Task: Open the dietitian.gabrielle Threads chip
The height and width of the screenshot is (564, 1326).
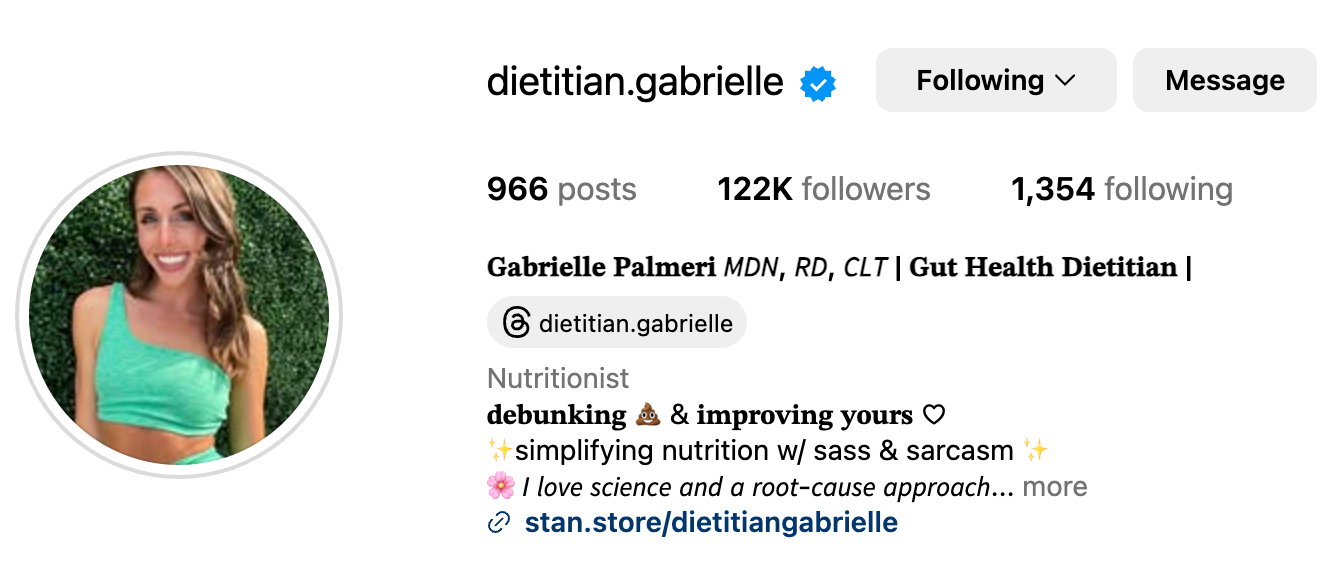Action: coord(617,323)
